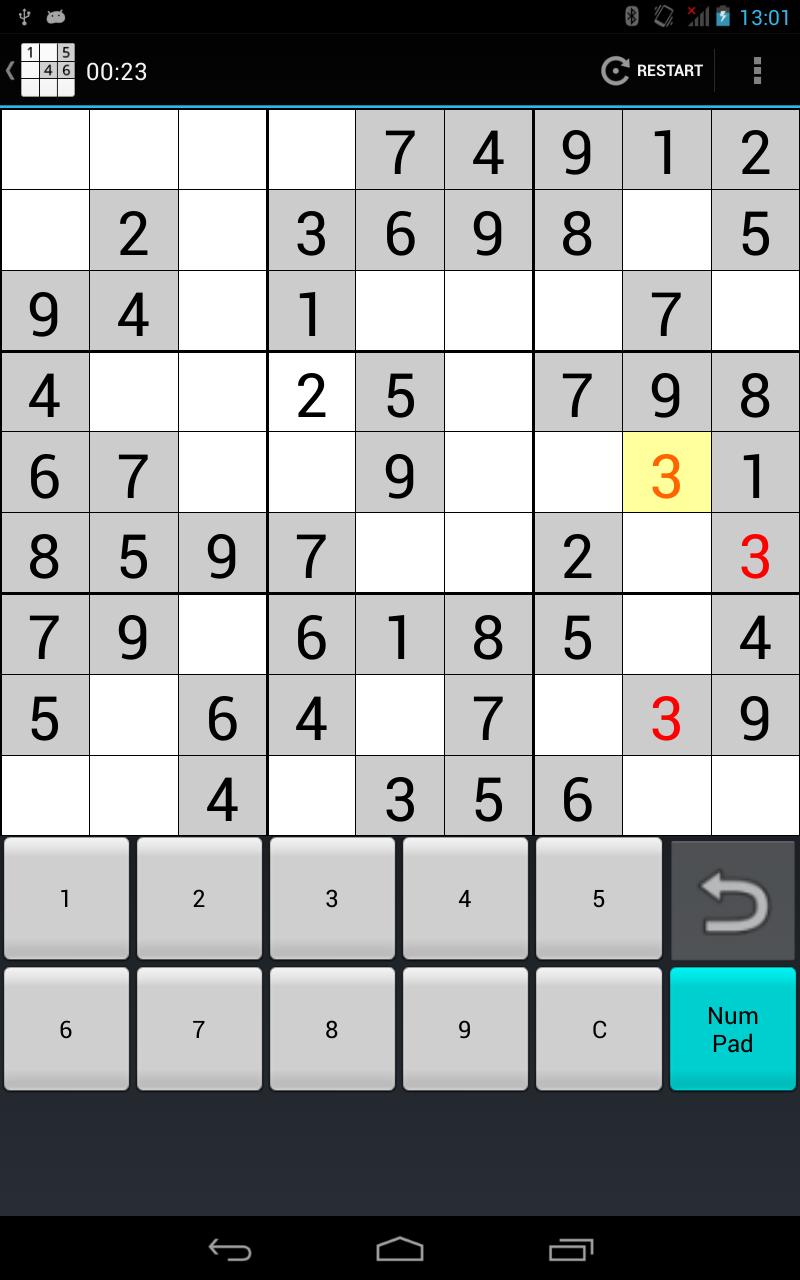
Task: Select the yellow highlighted cell with orange 3
Action: click(x=666, y=476)
